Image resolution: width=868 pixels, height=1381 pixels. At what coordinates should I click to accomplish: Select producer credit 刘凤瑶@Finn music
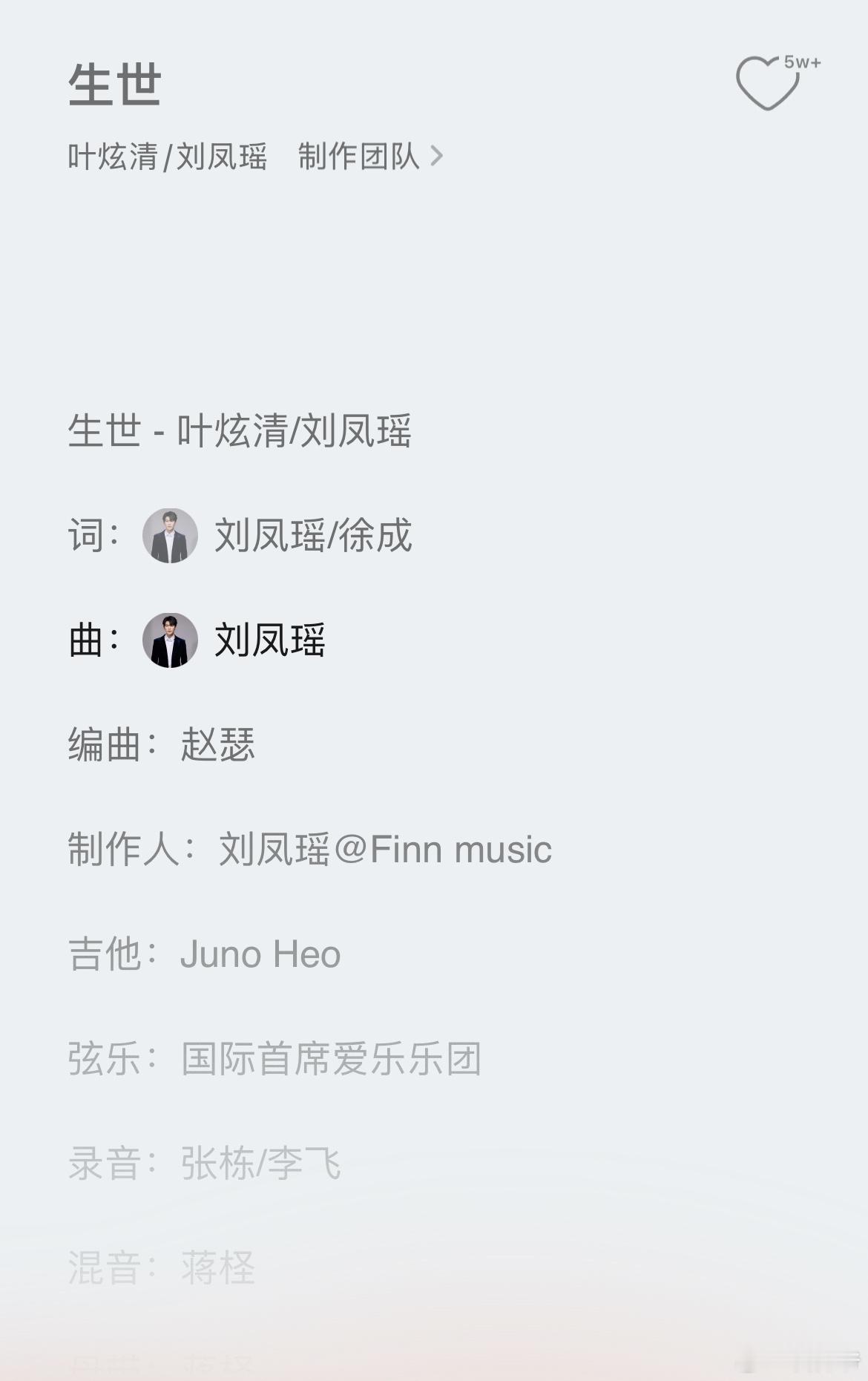pos(382,849)
